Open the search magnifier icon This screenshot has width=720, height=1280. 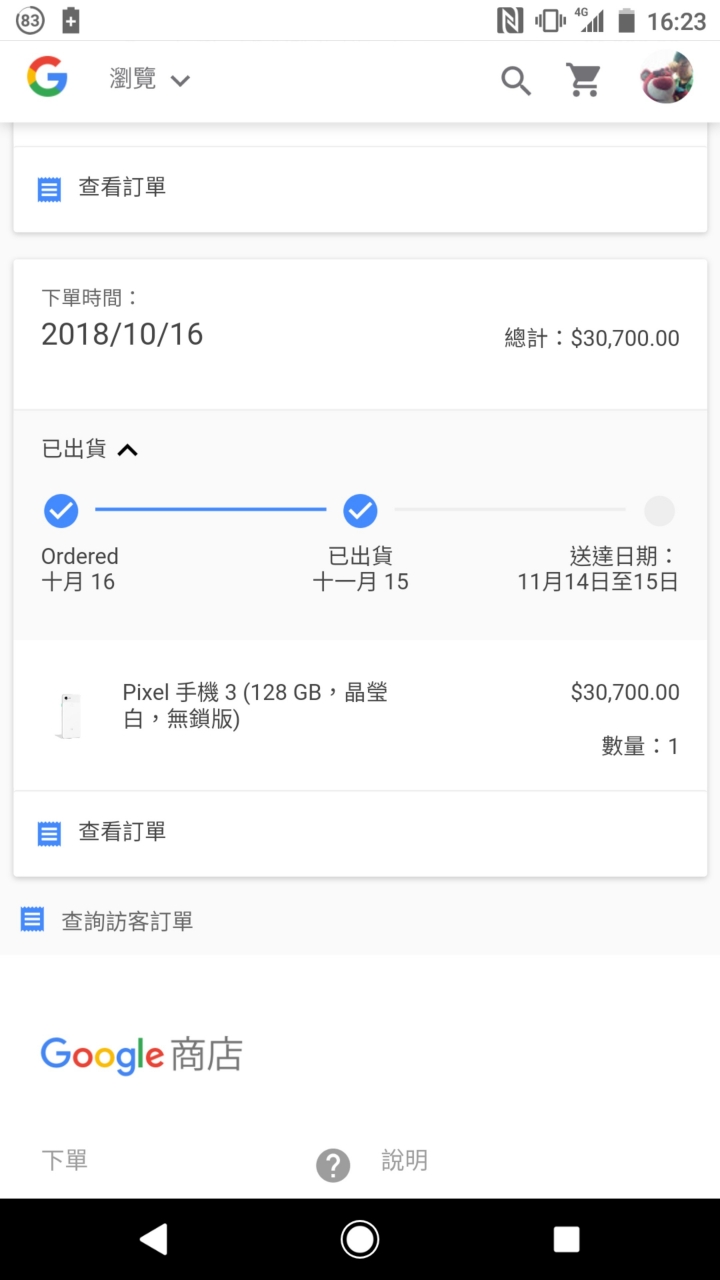[516, 81]
